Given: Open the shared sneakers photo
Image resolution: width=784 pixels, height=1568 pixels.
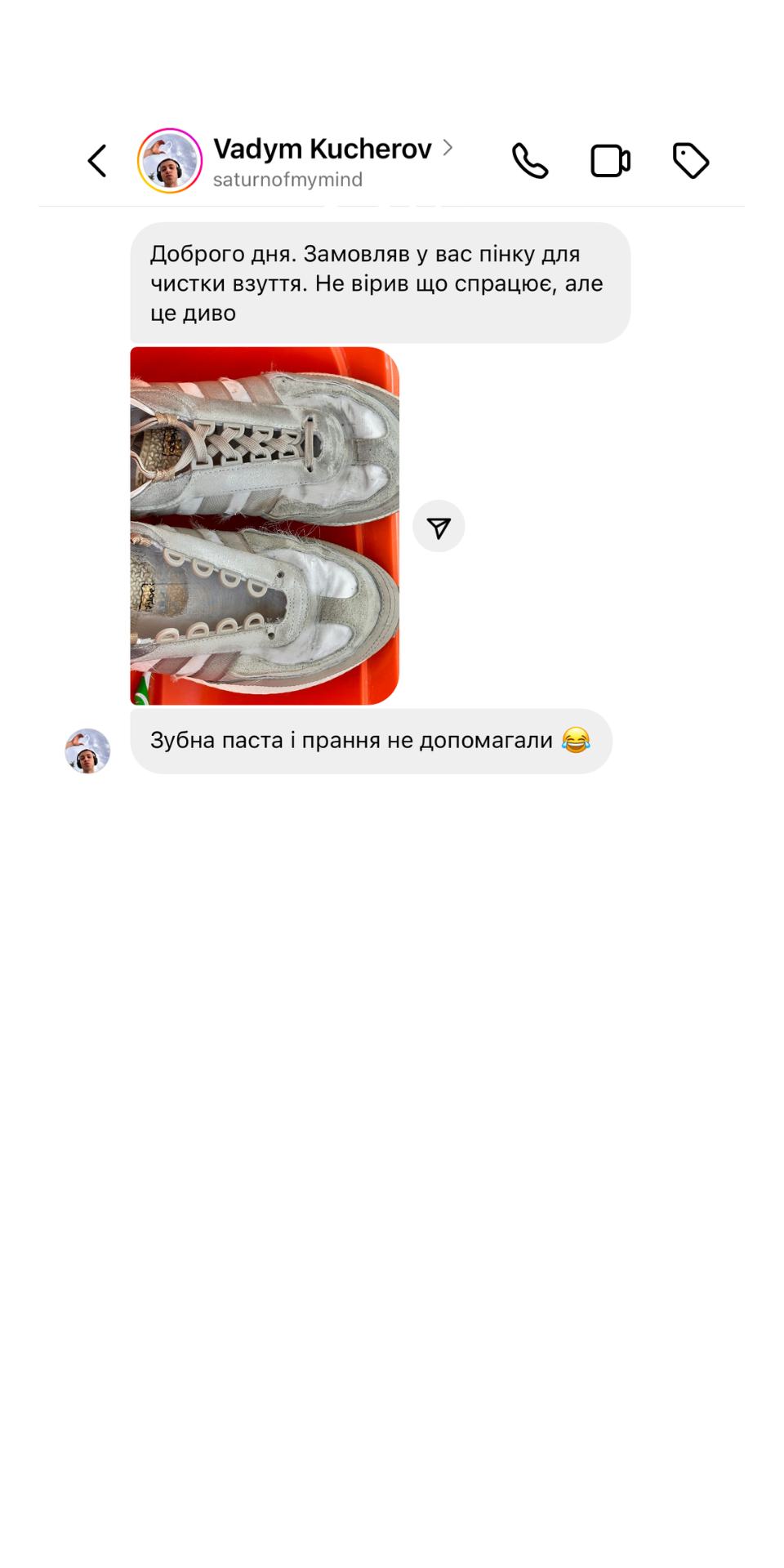Looking at the screenshot, I should tap(265, 526).
